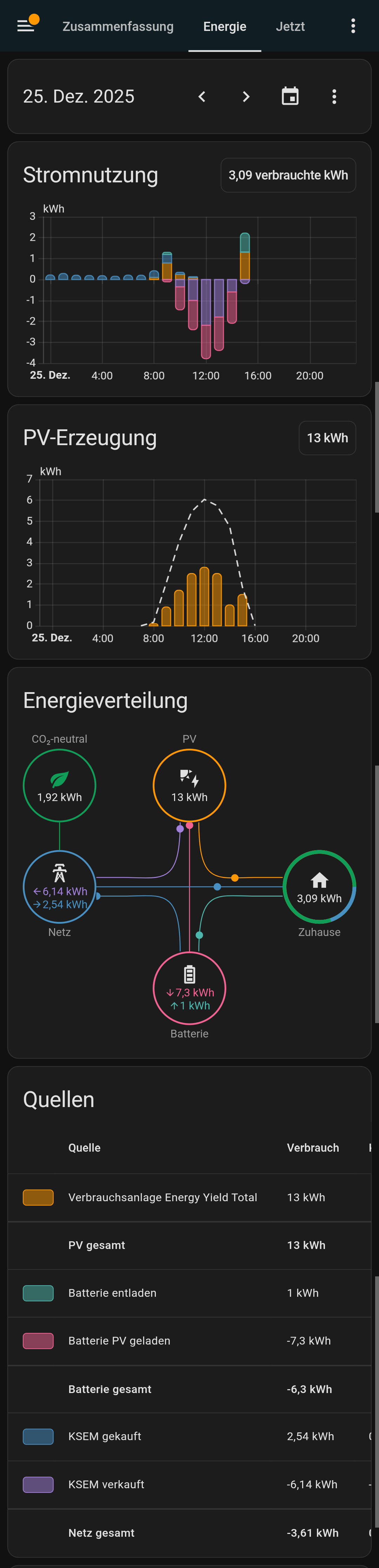The width and height of the screenshot is (379, 1568).
Task: Open more options beside the date
Action: coord(334,97)
